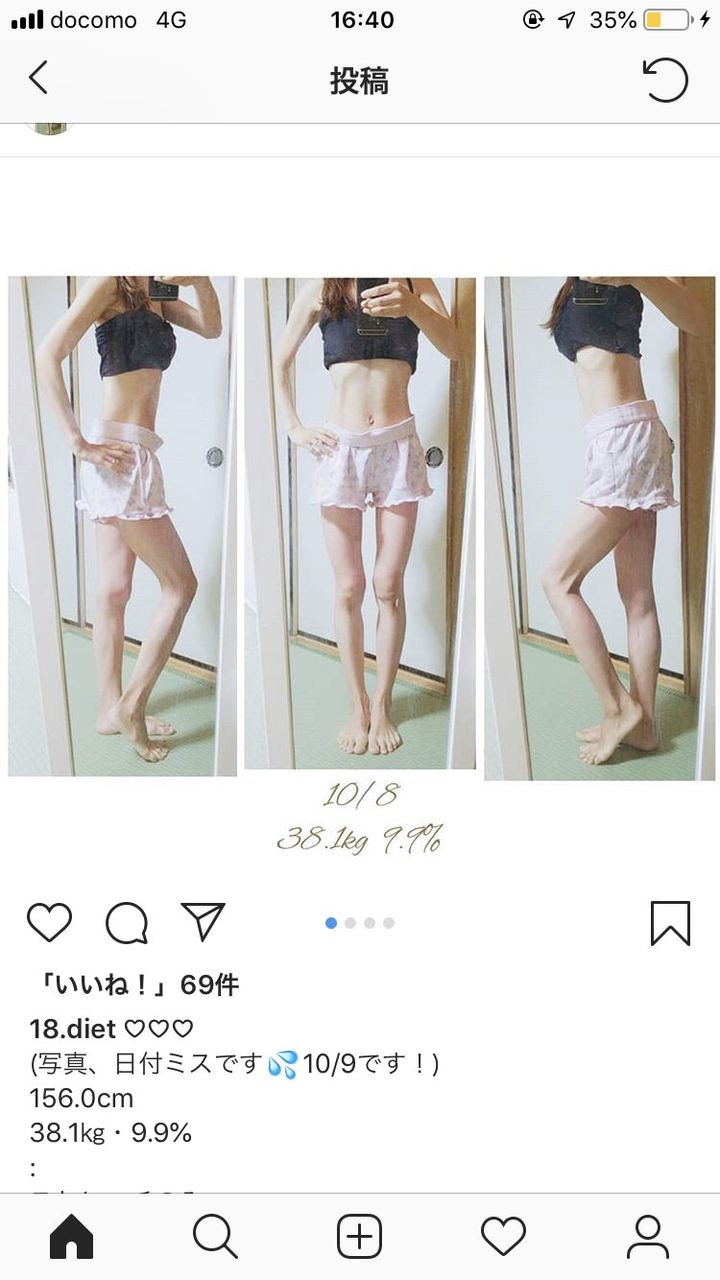The height and width of the screenshot is (1280, 720).
Task: Open the Search tab
Action: [x=215, y=1237]
